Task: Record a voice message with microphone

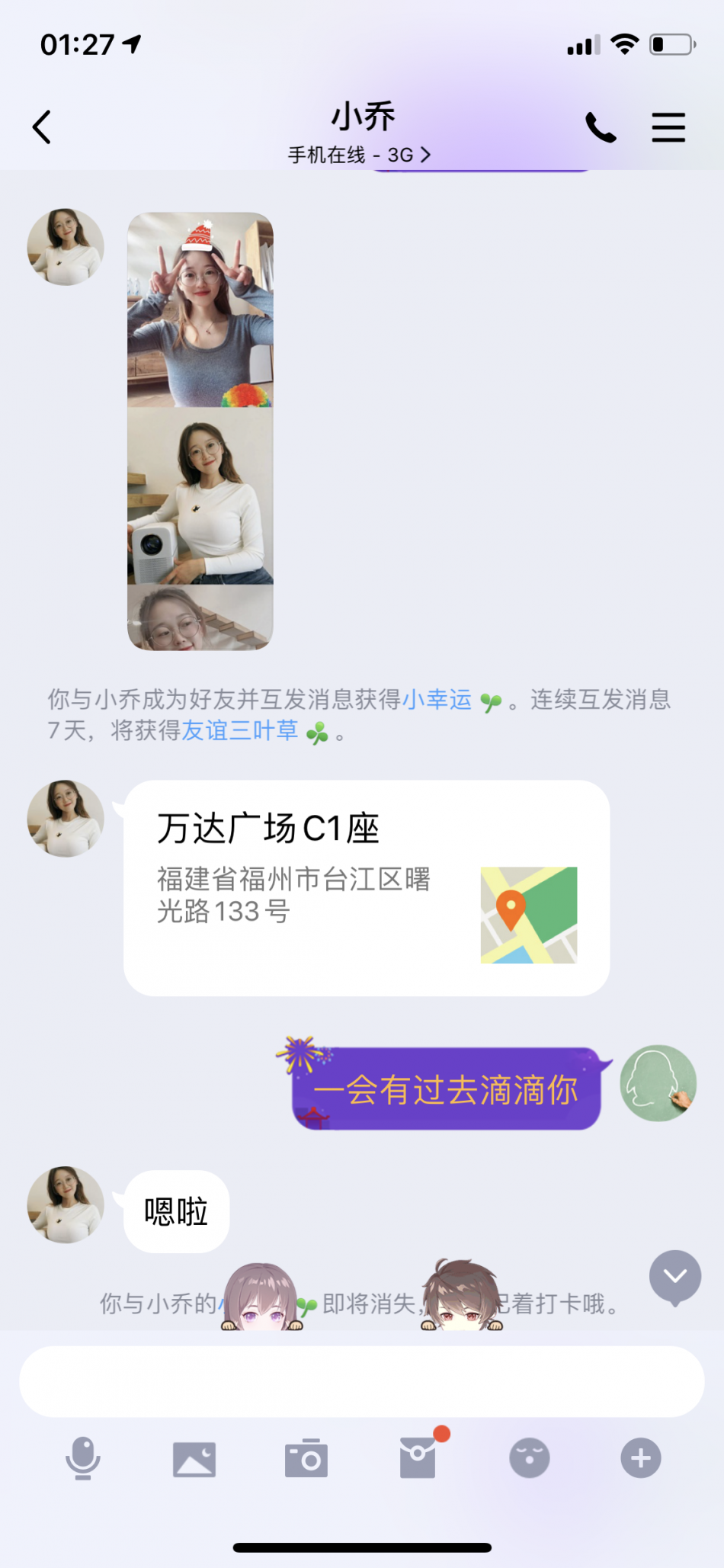Action: pyautogui.click(x=82, y=1457)
